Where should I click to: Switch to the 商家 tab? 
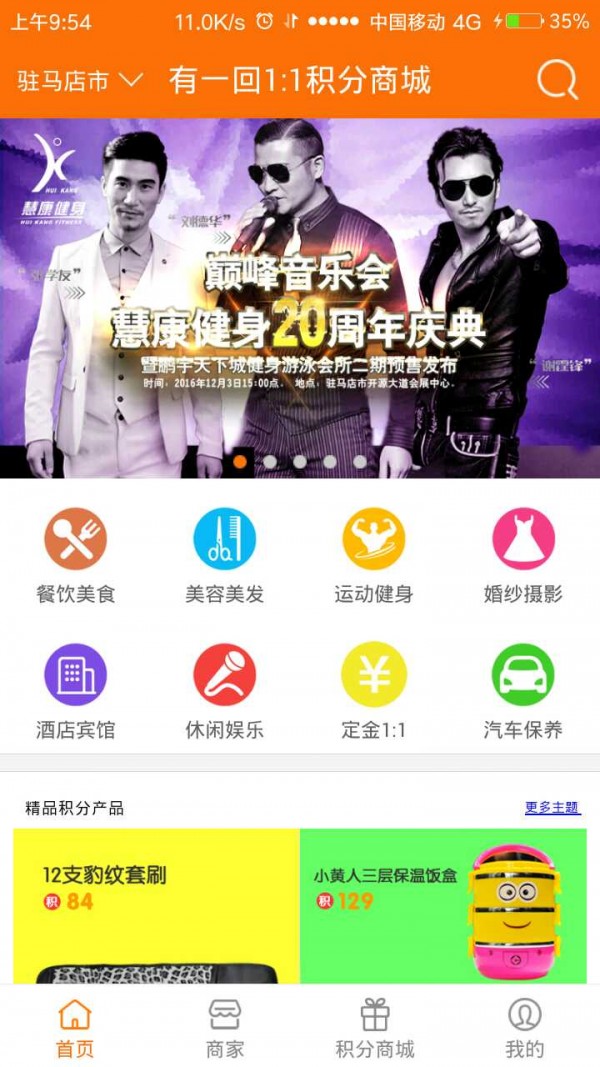coord(224,1027)
